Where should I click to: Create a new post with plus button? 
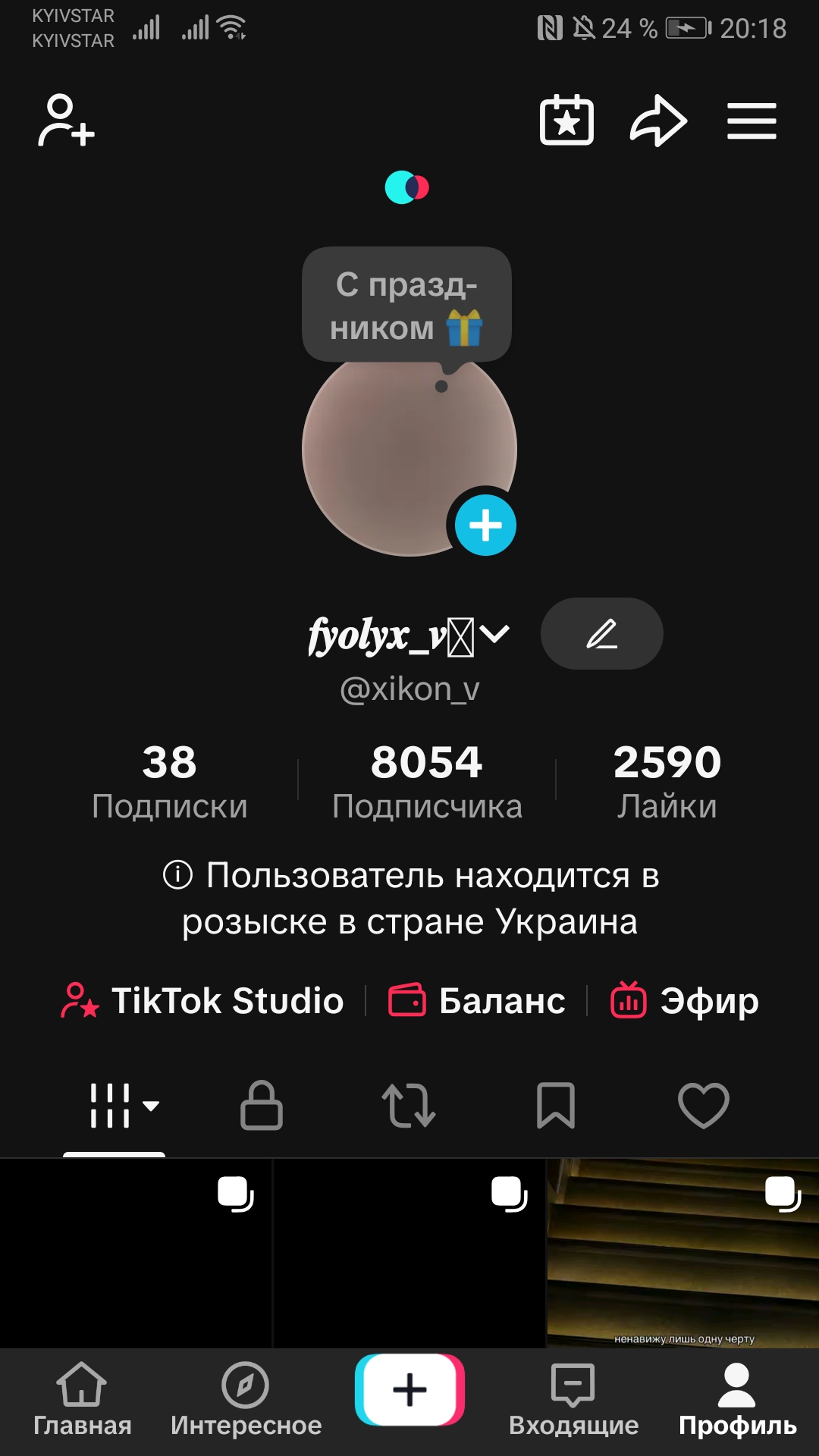[x=409, y=1390]
